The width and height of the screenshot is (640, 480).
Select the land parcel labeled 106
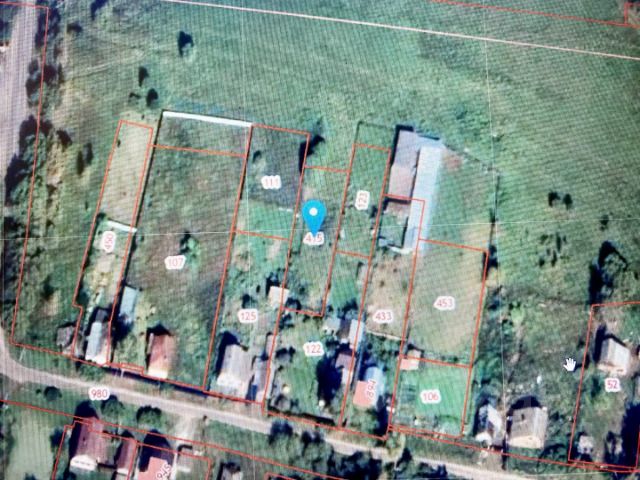pos(430,397)
